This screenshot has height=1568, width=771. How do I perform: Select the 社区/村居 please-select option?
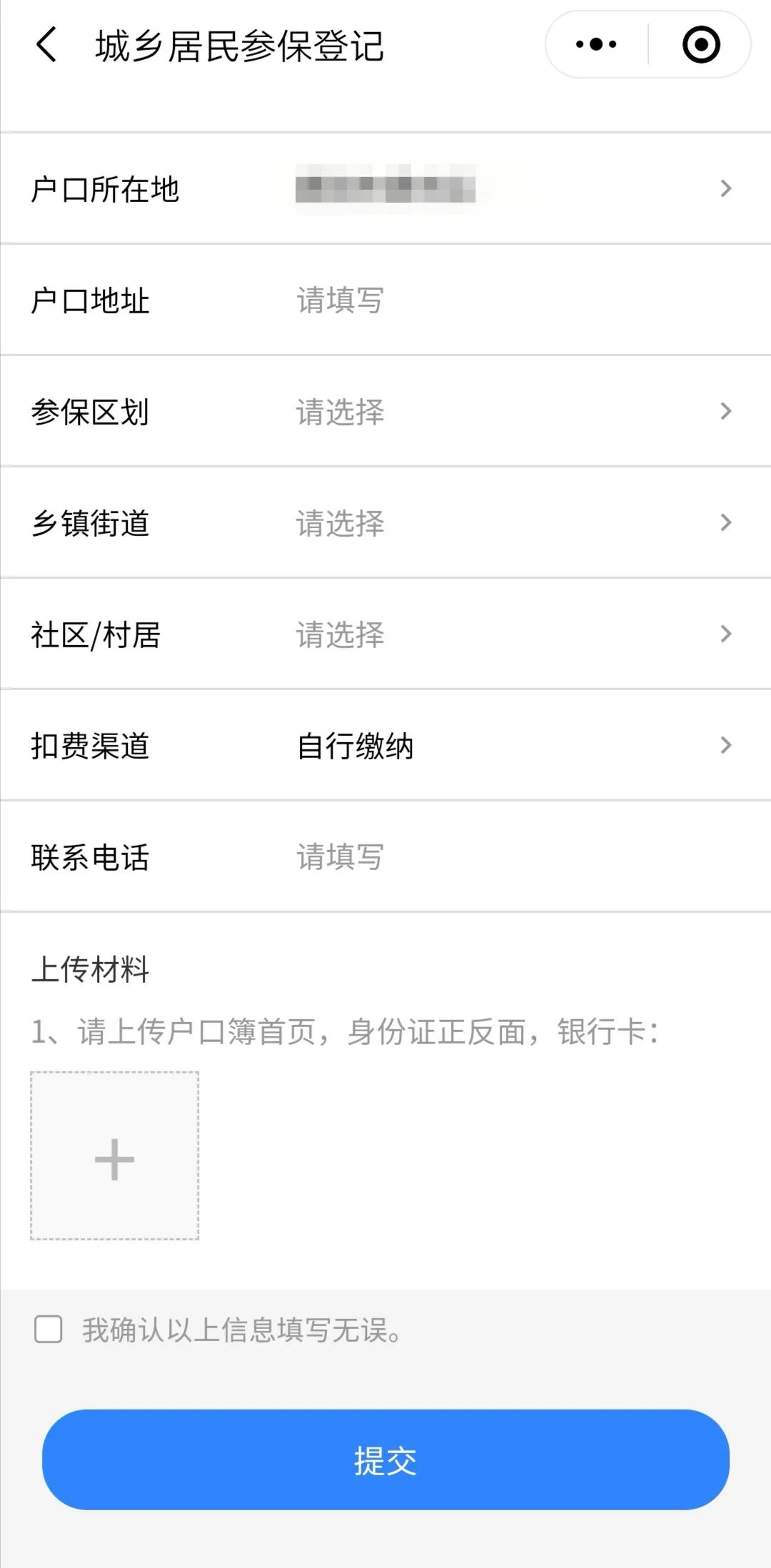click(x=339, y=634)
